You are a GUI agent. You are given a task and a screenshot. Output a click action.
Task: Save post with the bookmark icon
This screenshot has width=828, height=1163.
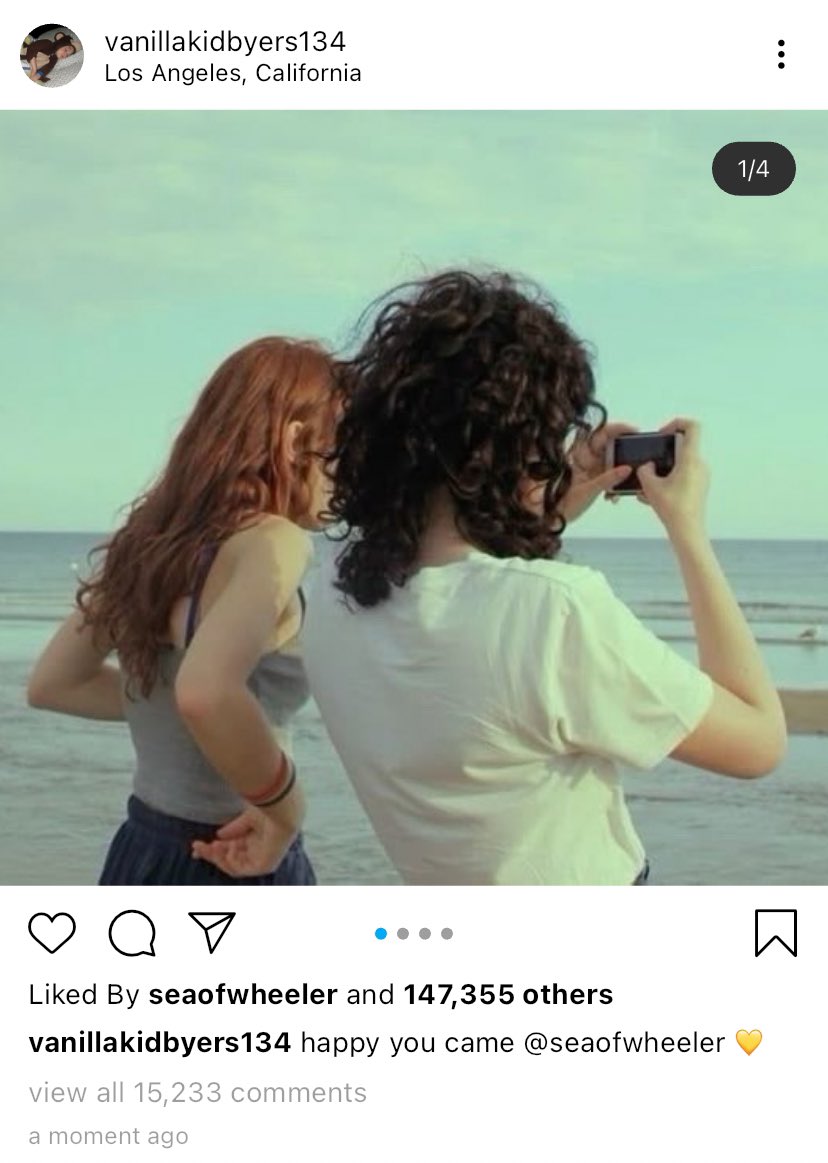click(775, 933)
